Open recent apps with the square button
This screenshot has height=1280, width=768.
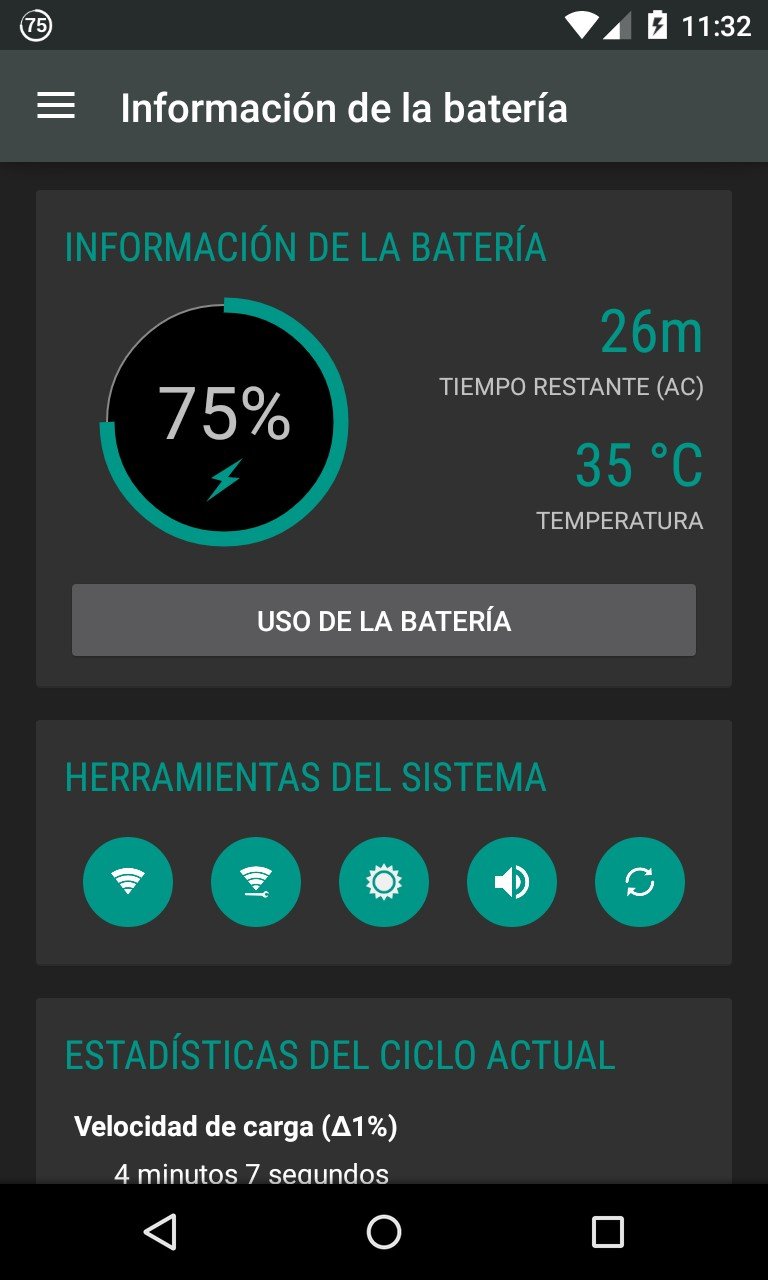(607, 1232)
